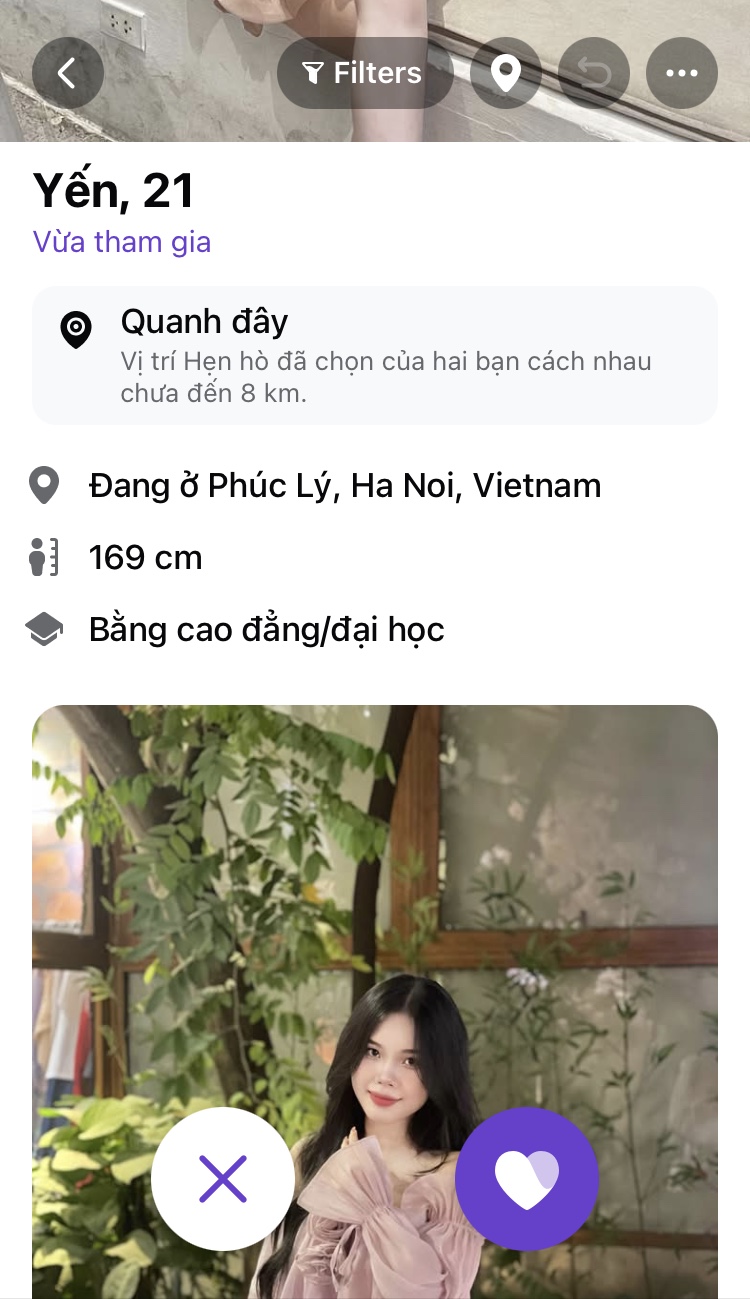Open the Filters options
The width and height of the screenshot is (750, 1299).
coord(364,73)
